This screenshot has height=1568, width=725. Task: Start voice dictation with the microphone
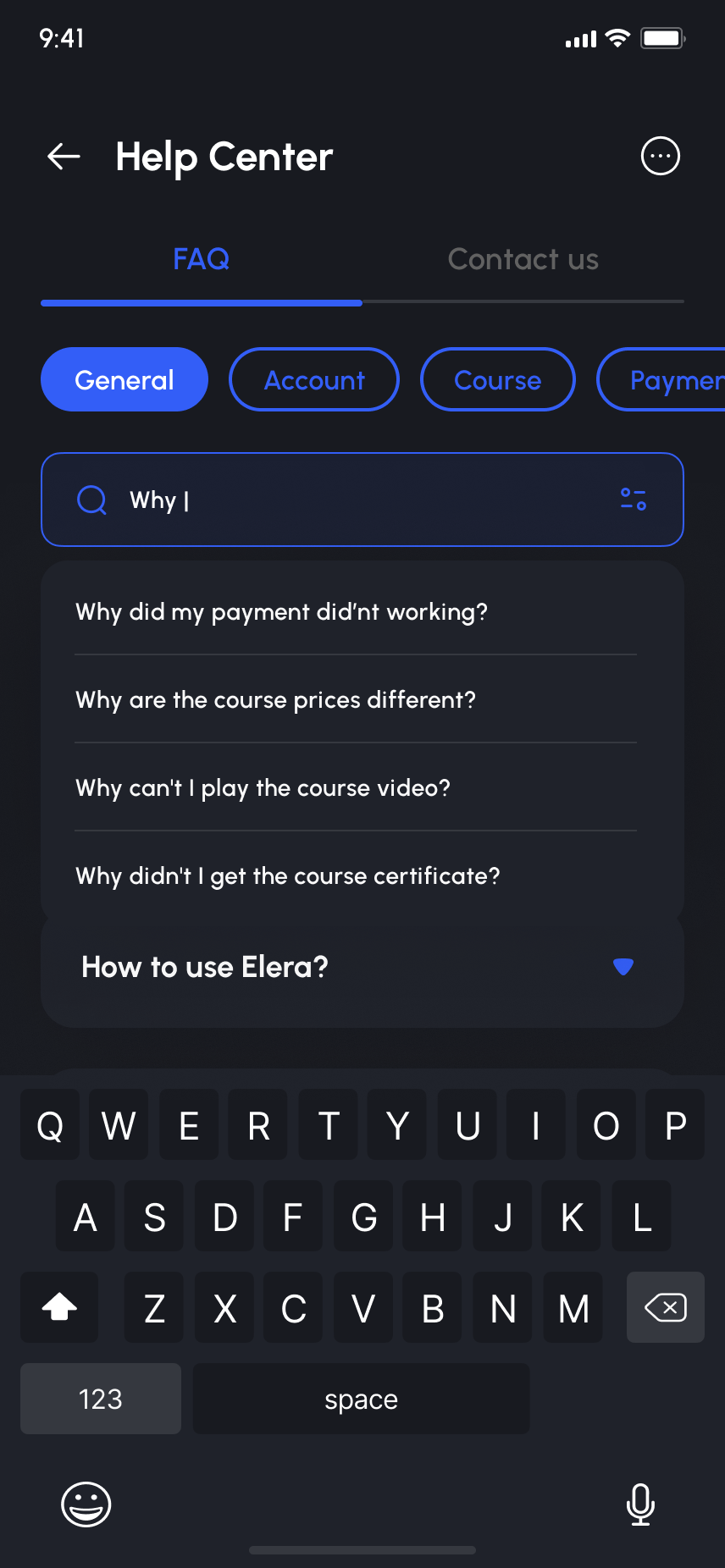[640, 1505]
